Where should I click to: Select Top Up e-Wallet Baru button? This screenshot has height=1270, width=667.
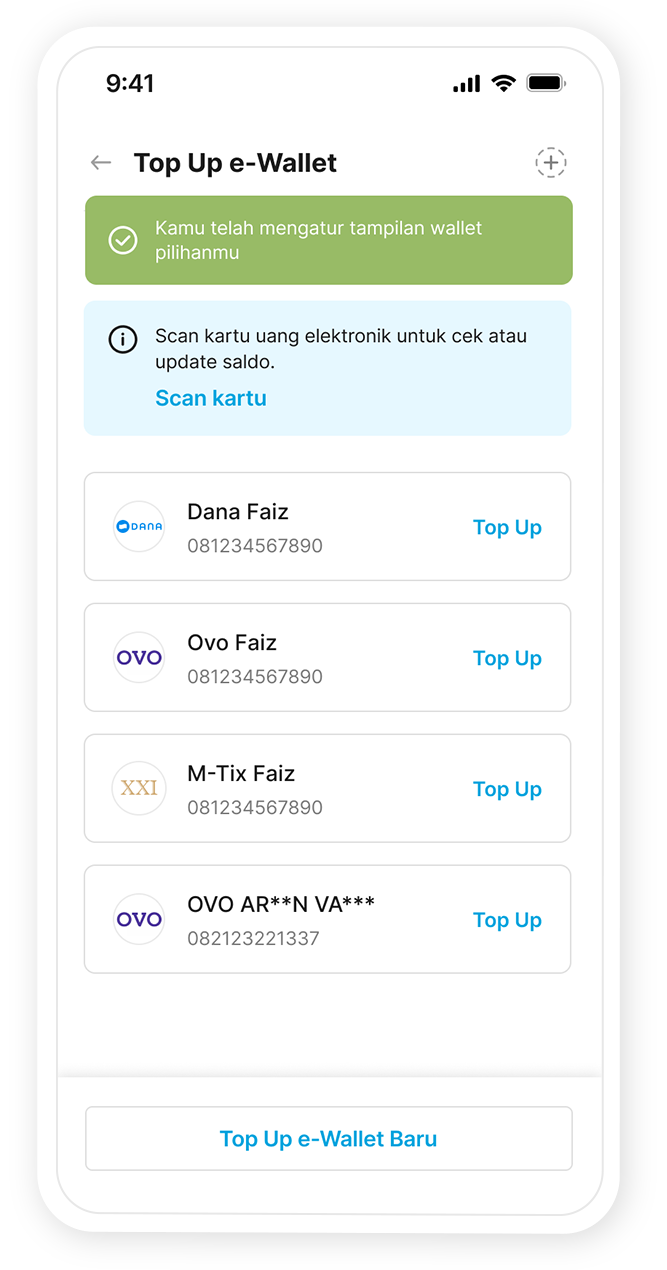coord(328,1139)
